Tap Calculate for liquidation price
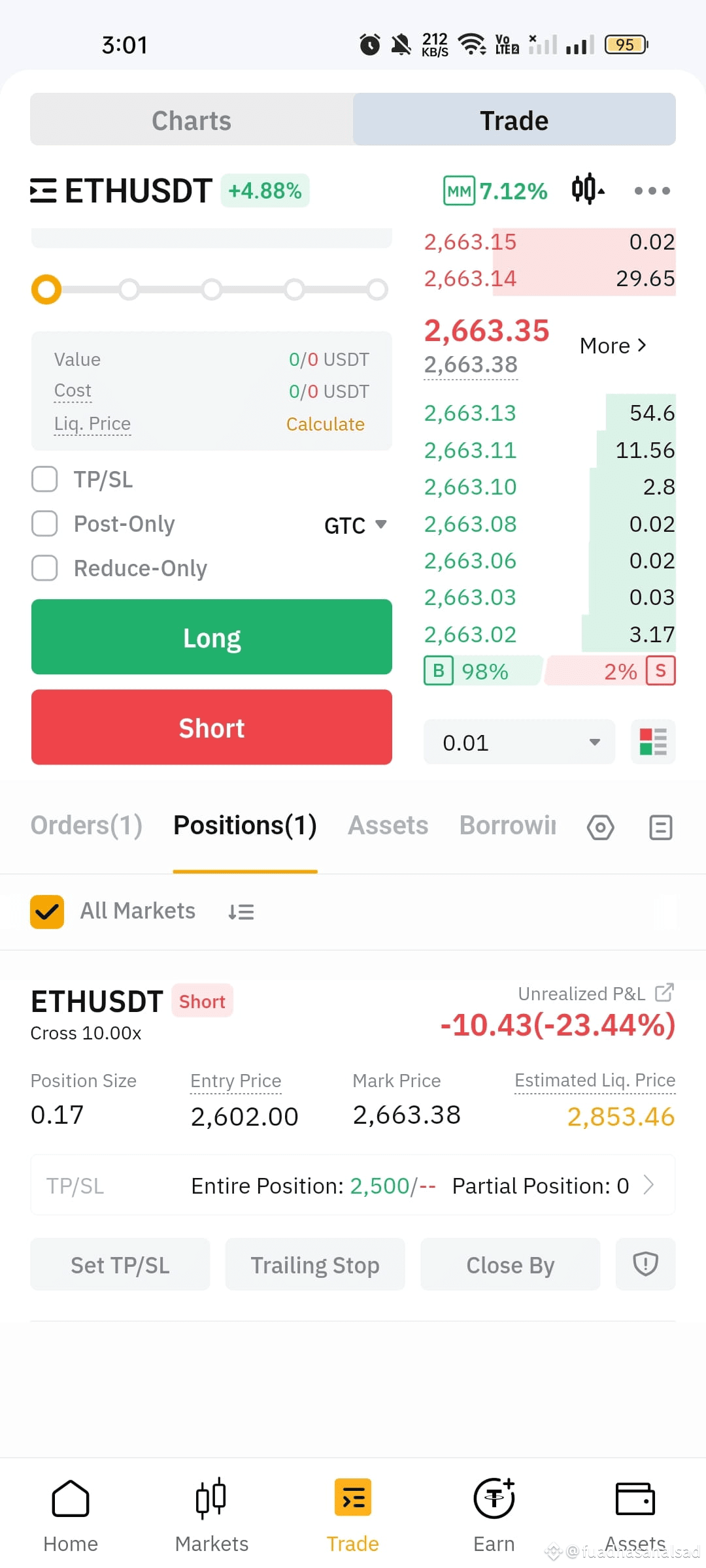The width and height of the screenshot is (706, 1568). pos(325,424)
